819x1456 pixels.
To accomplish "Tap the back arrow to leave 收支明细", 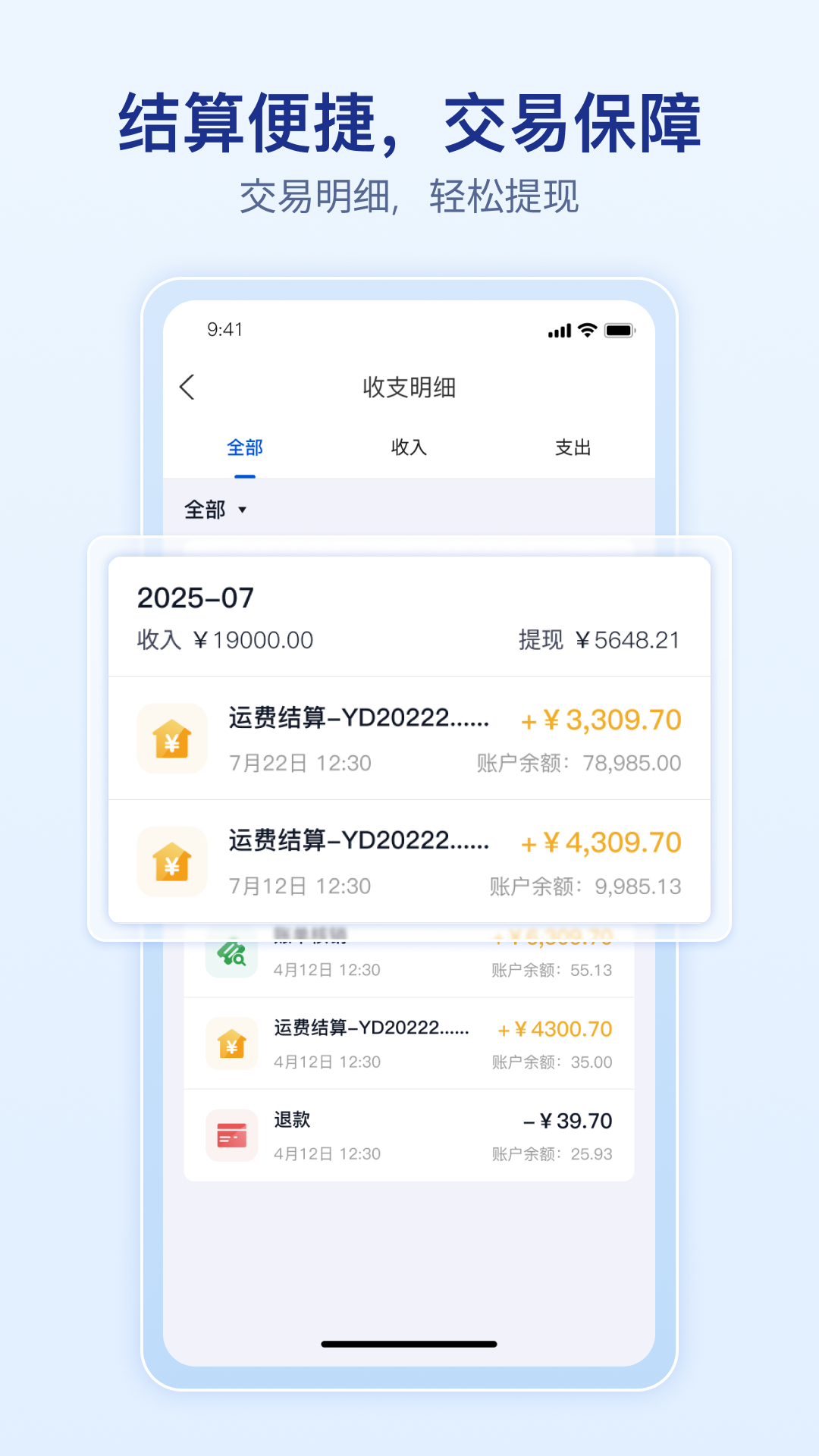I will [x=187, y=386].
